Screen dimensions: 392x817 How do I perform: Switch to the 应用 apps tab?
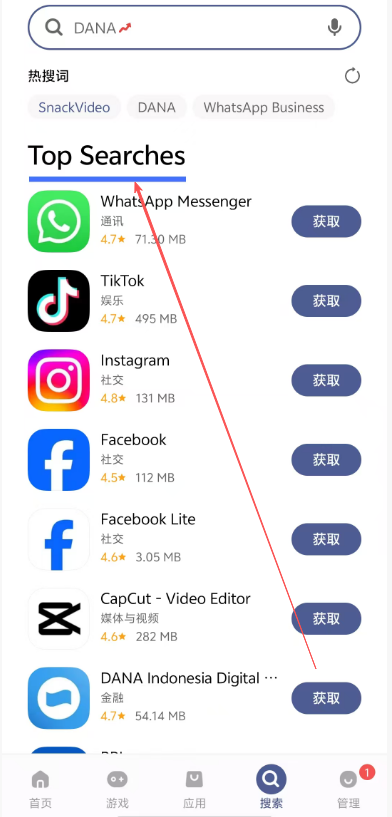(x=194, y=788)
